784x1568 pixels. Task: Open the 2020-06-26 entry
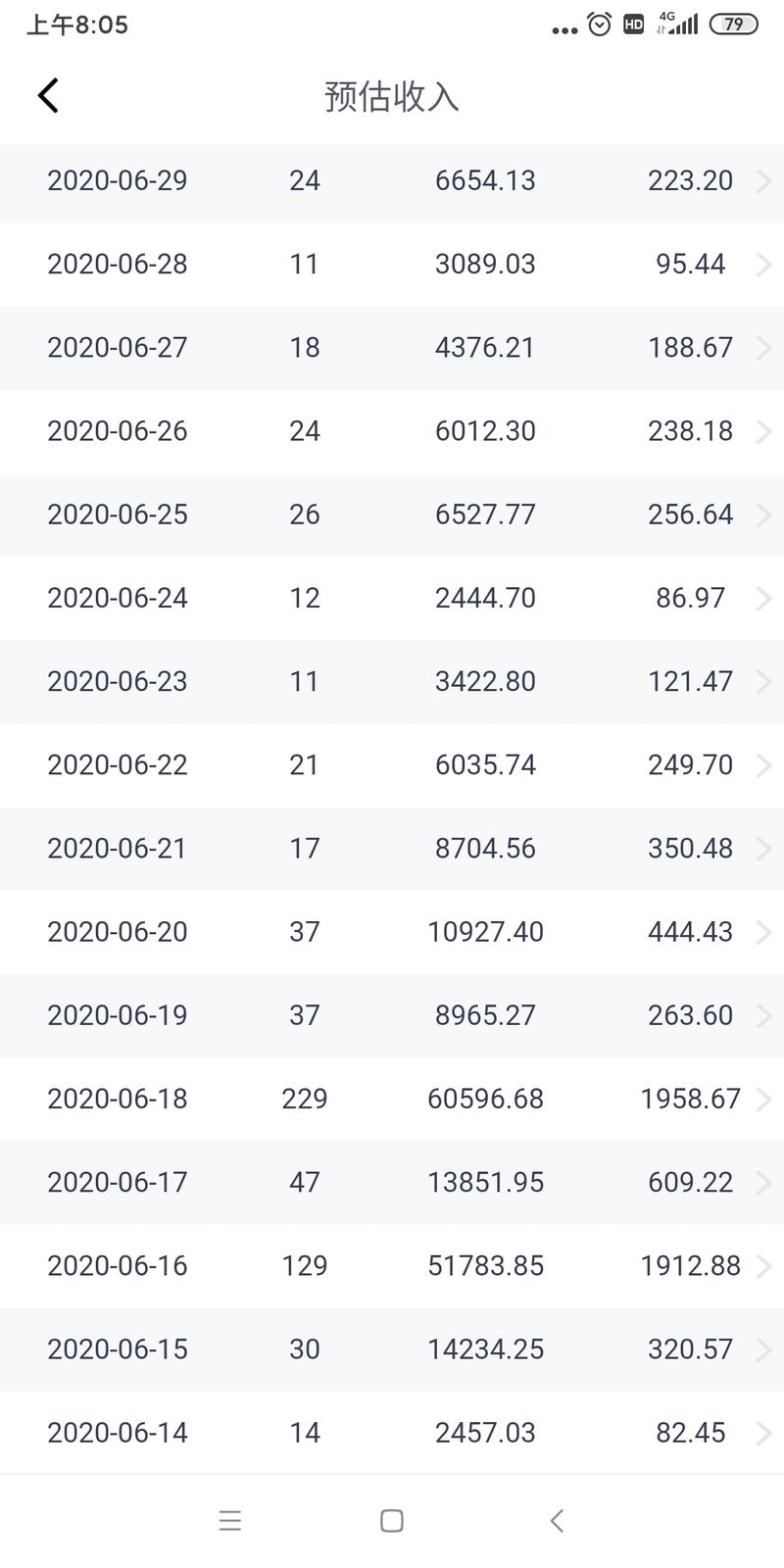click(392, 431)
